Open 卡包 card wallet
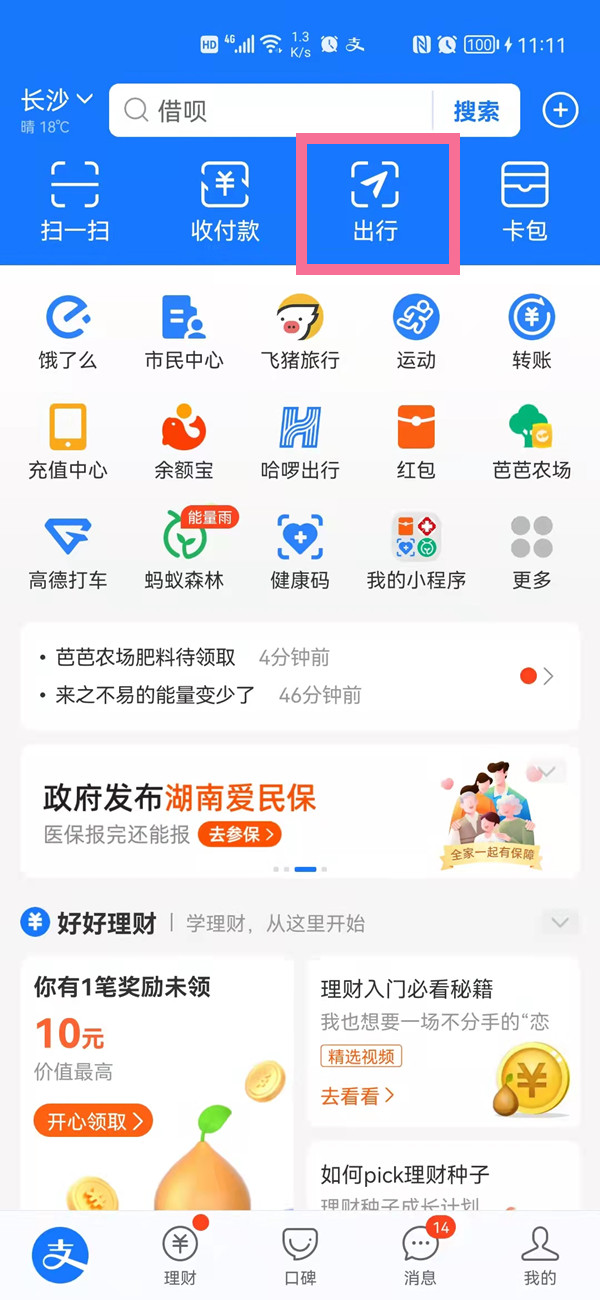 coord(525,201)
